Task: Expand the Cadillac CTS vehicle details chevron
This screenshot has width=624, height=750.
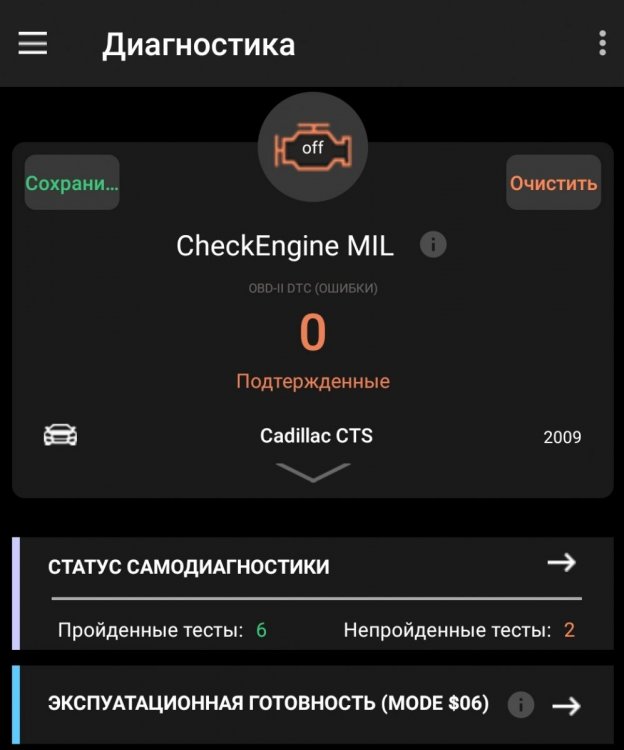Action: pyautogui.click(x=312, y=471)
